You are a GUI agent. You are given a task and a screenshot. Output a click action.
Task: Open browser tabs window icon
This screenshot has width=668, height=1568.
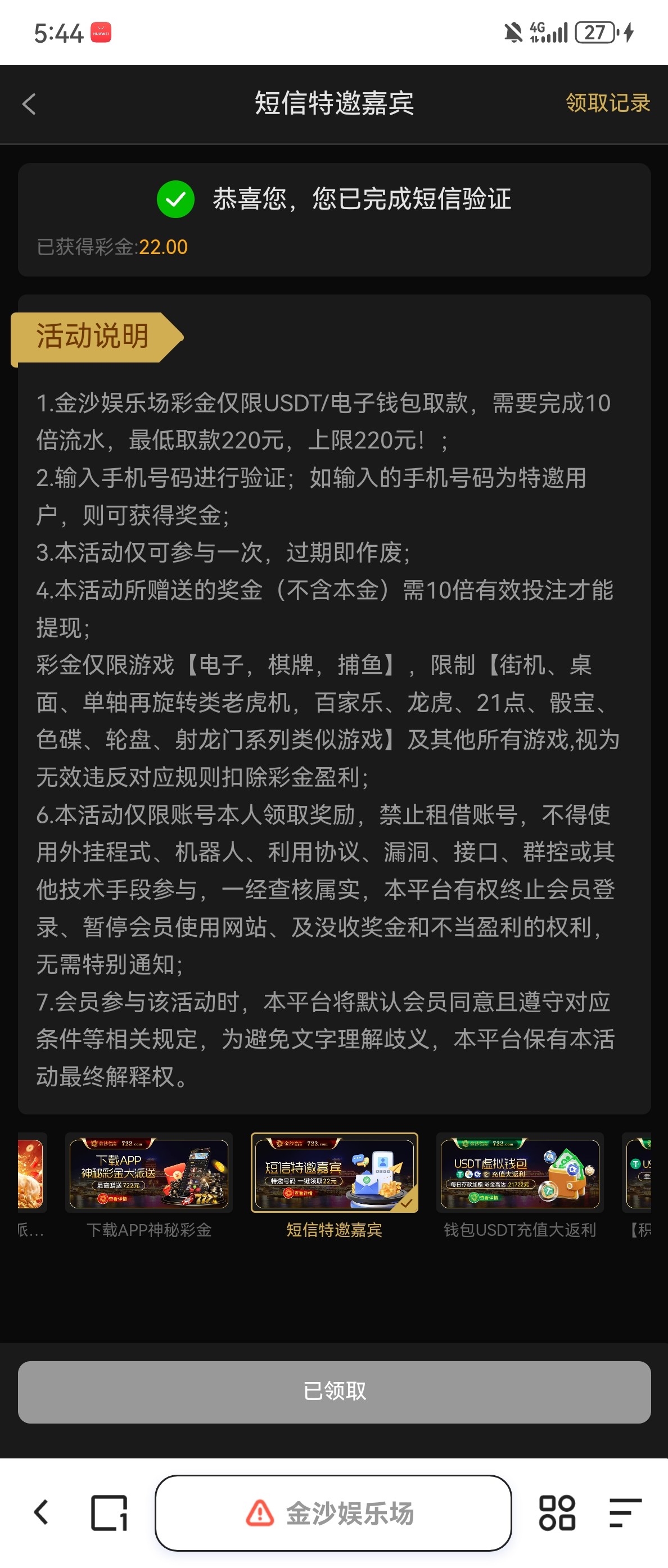point(110,1512)
